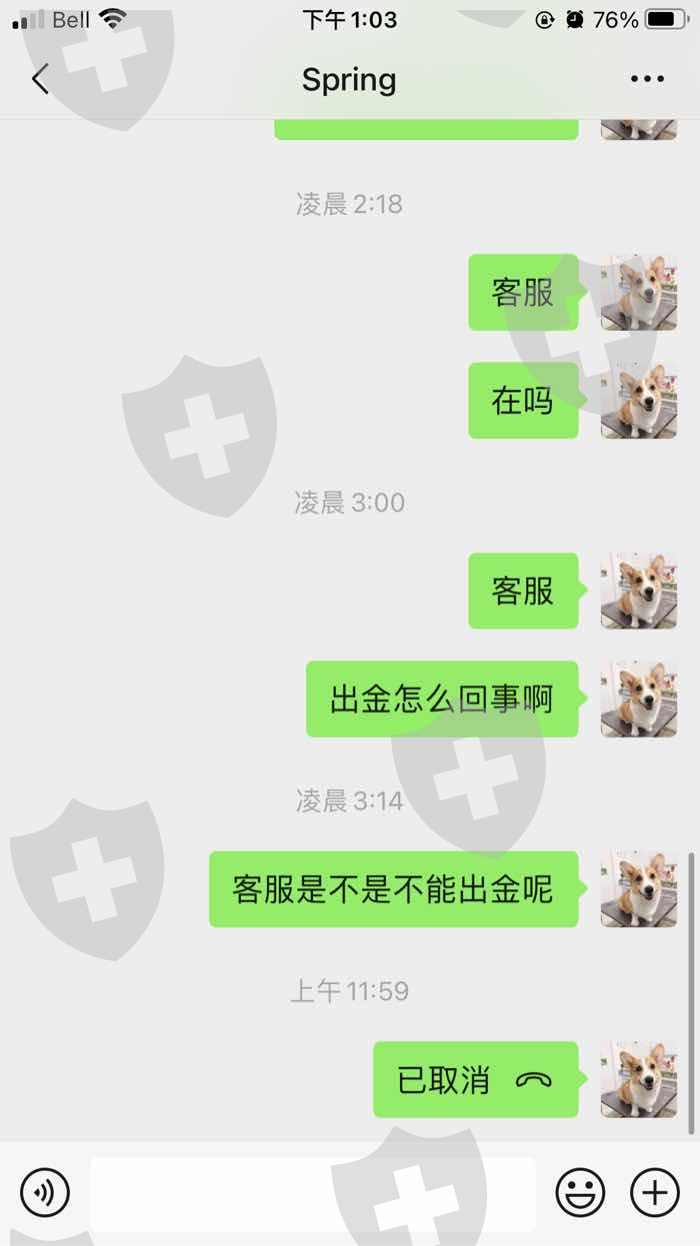Screen dimensions: 700x1246
Task: Open the plus attachments menu
Action: pos(655,1192)
